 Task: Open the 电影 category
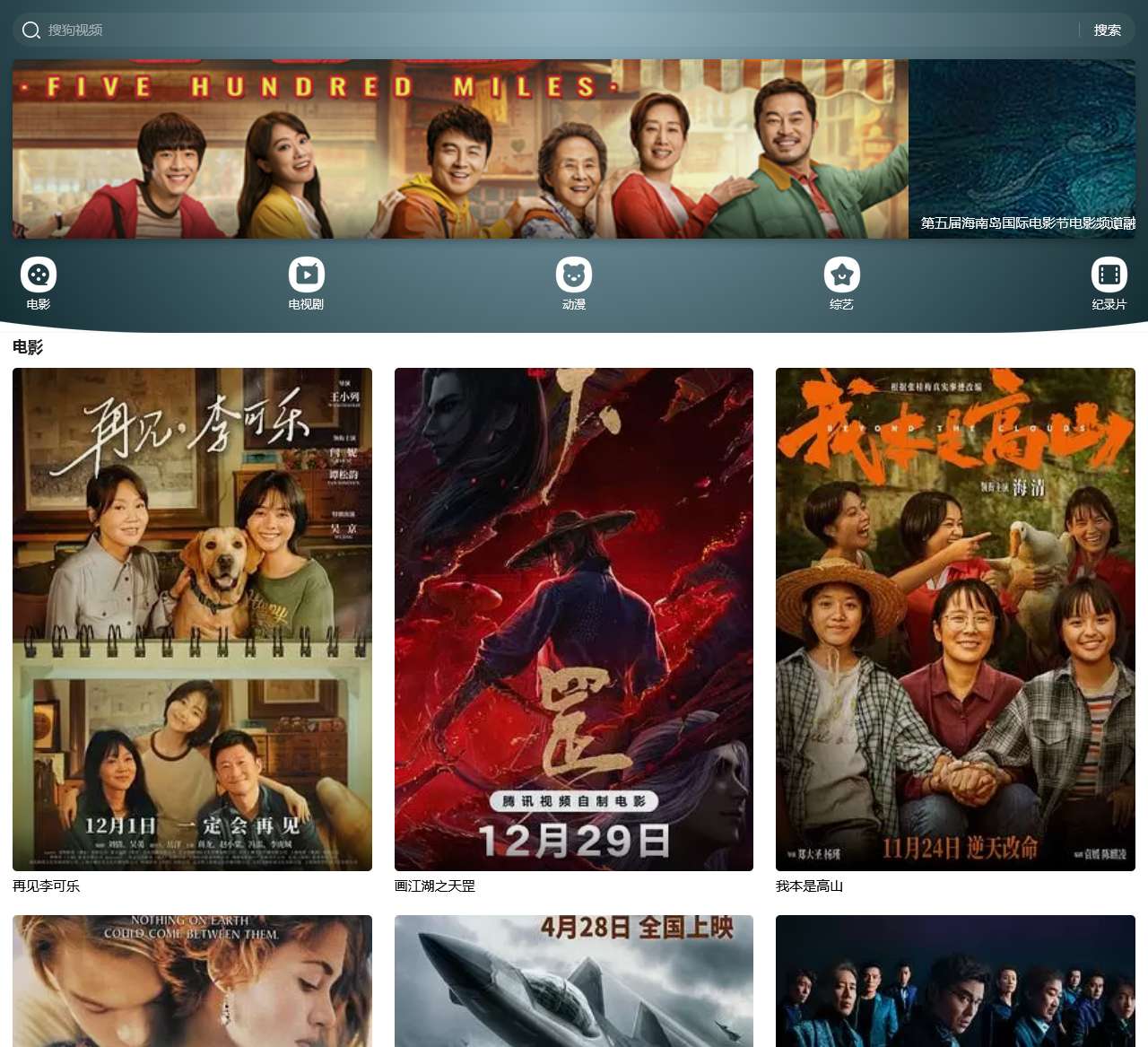point(39,284)
